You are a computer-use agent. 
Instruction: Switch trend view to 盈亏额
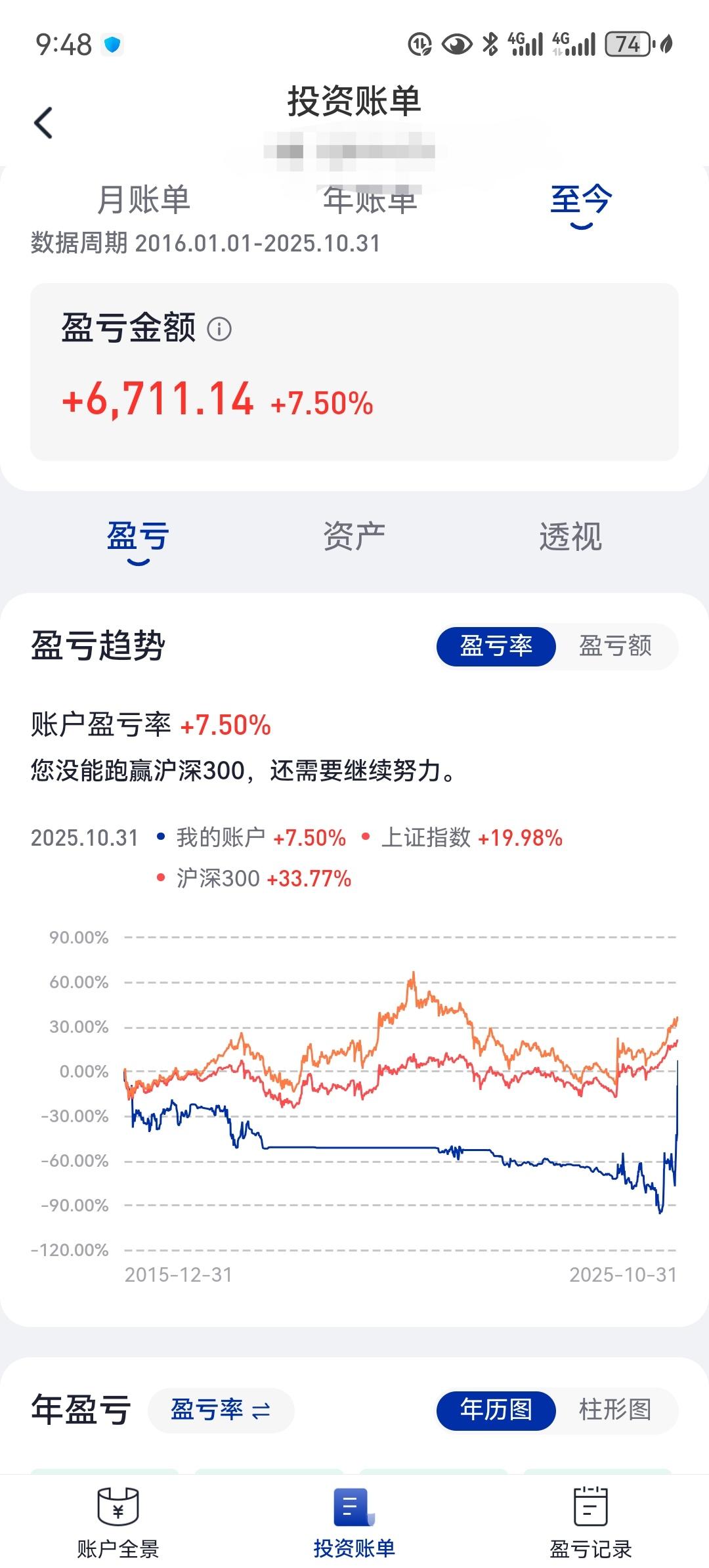(616, 647)
